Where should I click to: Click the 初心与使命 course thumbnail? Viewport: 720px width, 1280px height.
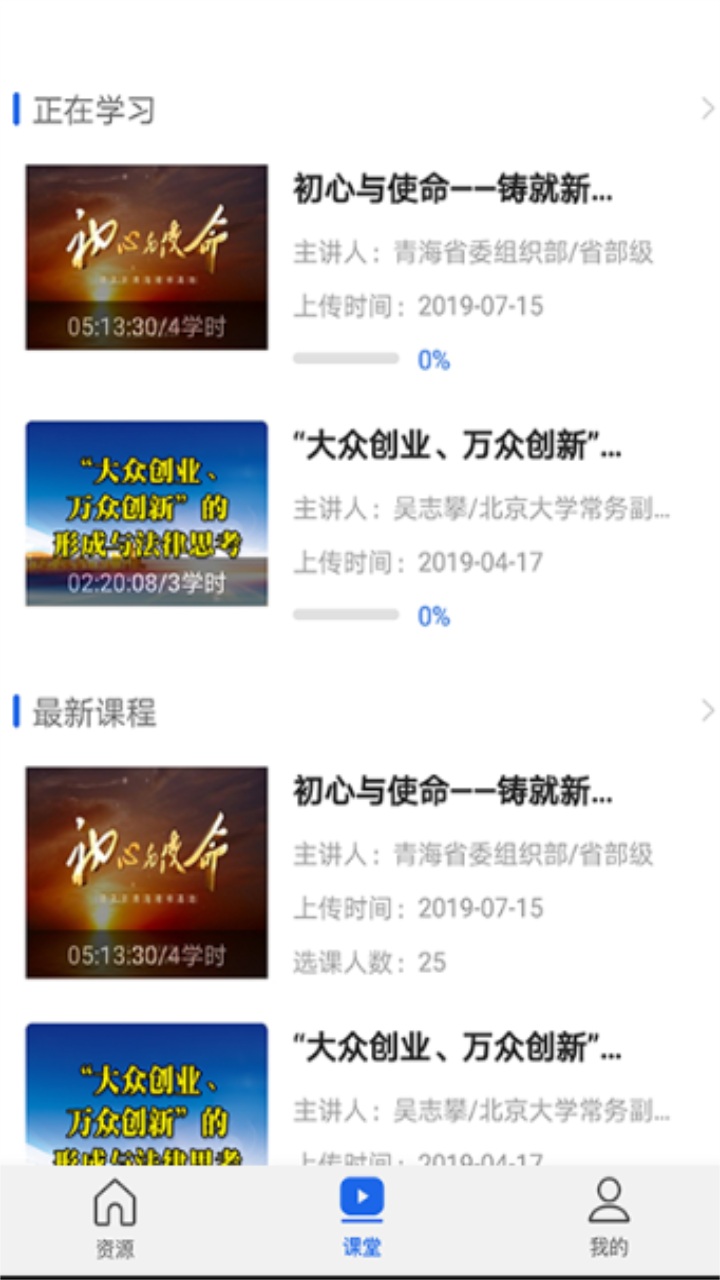pyautogui.click(x=145, y=253)
